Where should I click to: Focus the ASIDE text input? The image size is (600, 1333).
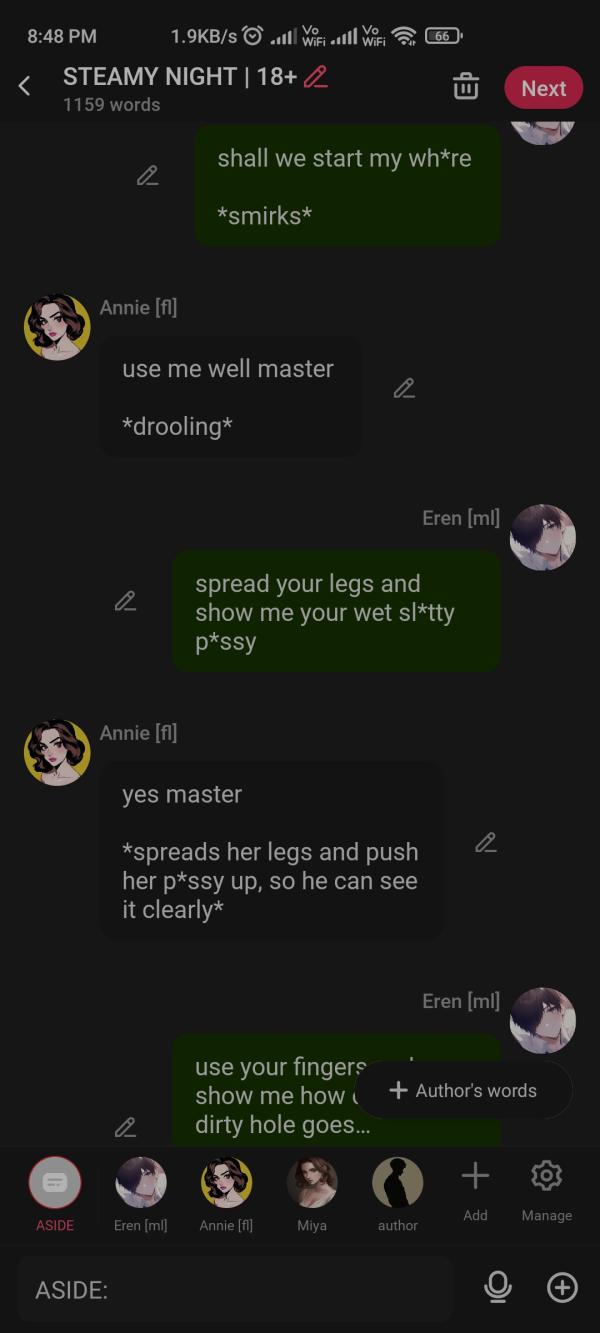[235, 1290]
